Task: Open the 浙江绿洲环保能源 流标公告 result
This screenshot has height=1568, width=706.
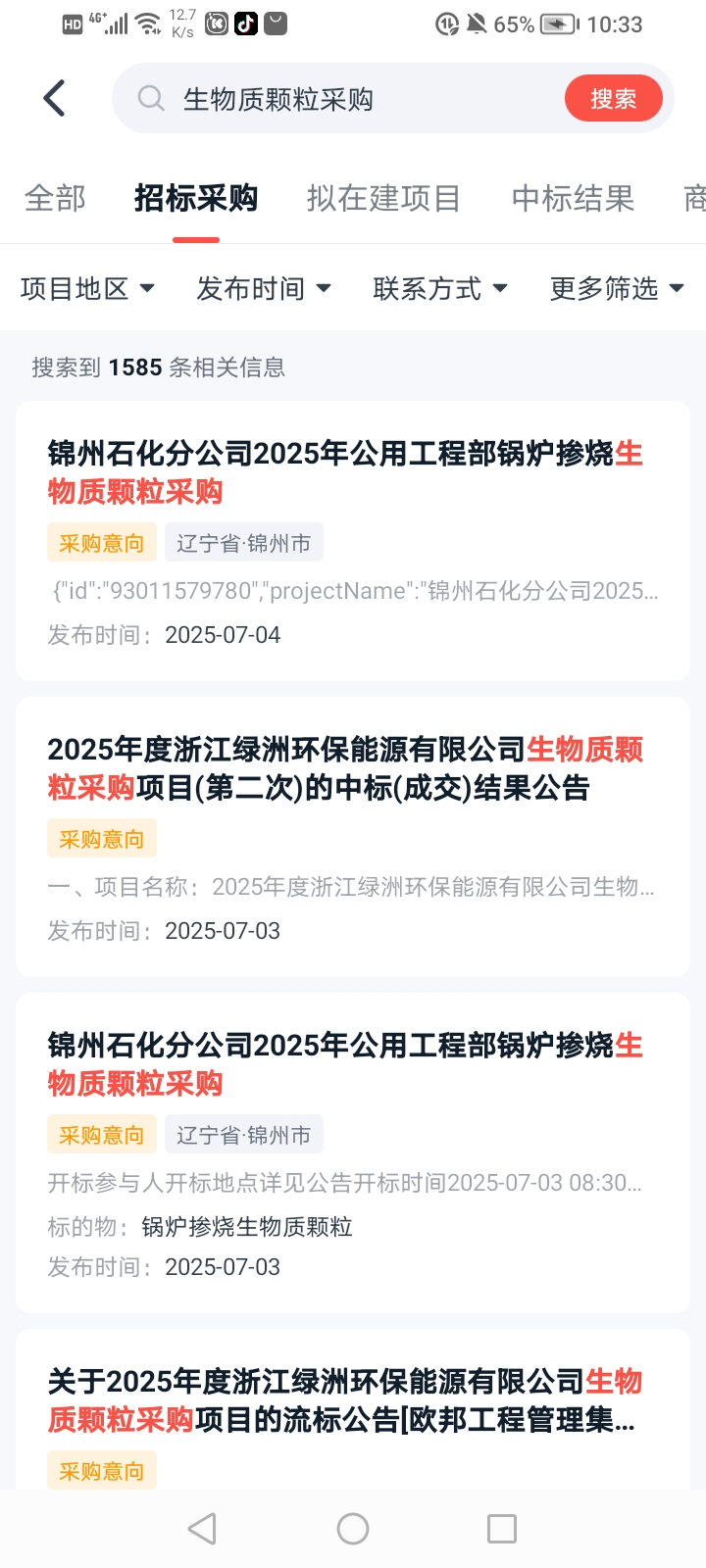Action: 345,1399
